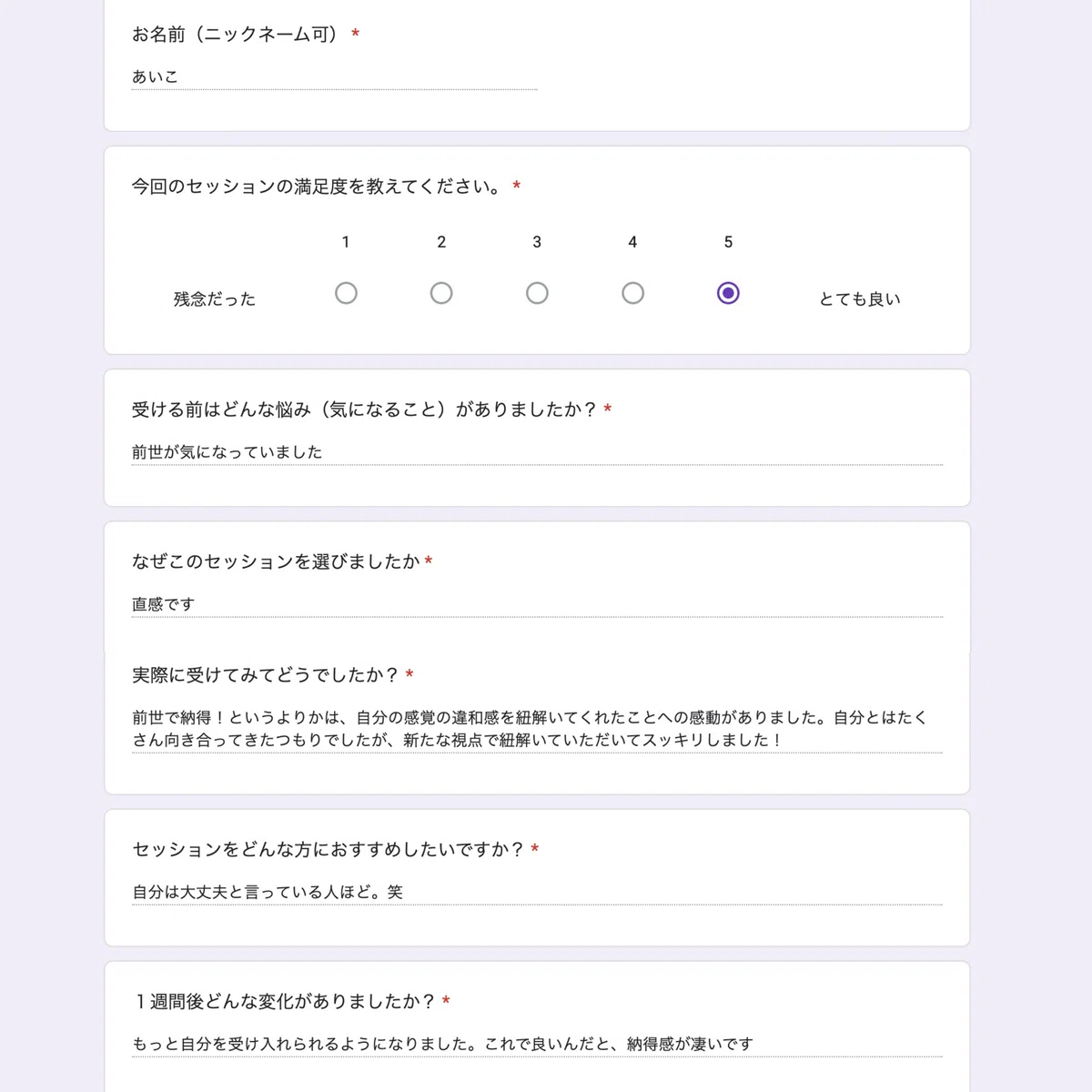Edit the 1週間後 change answer field
This screenshot has width=1092, height=1092.
pos(537,1044)
